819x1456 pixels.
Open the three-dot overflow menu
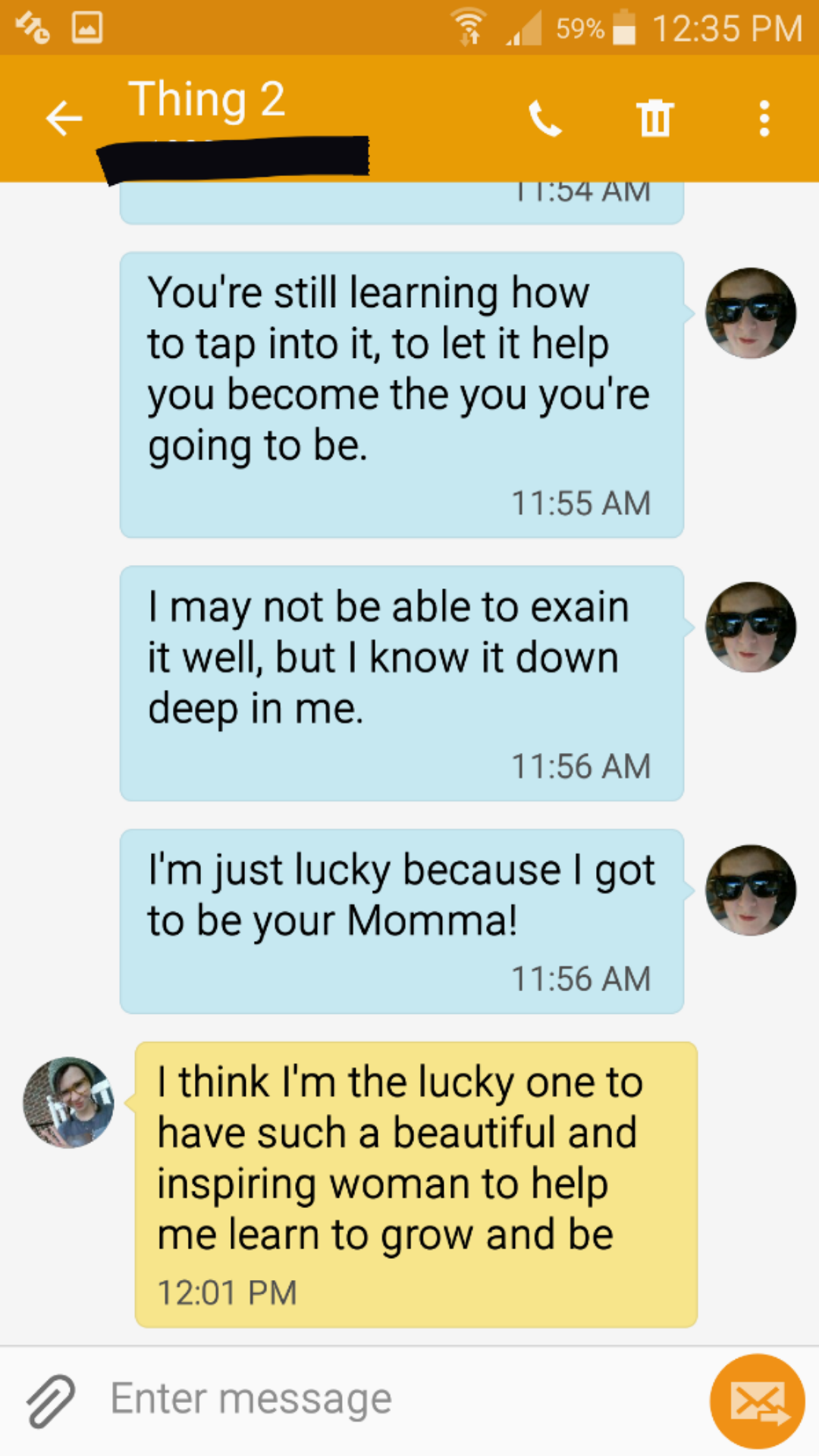pyautogui.click(x=764, y=119)
